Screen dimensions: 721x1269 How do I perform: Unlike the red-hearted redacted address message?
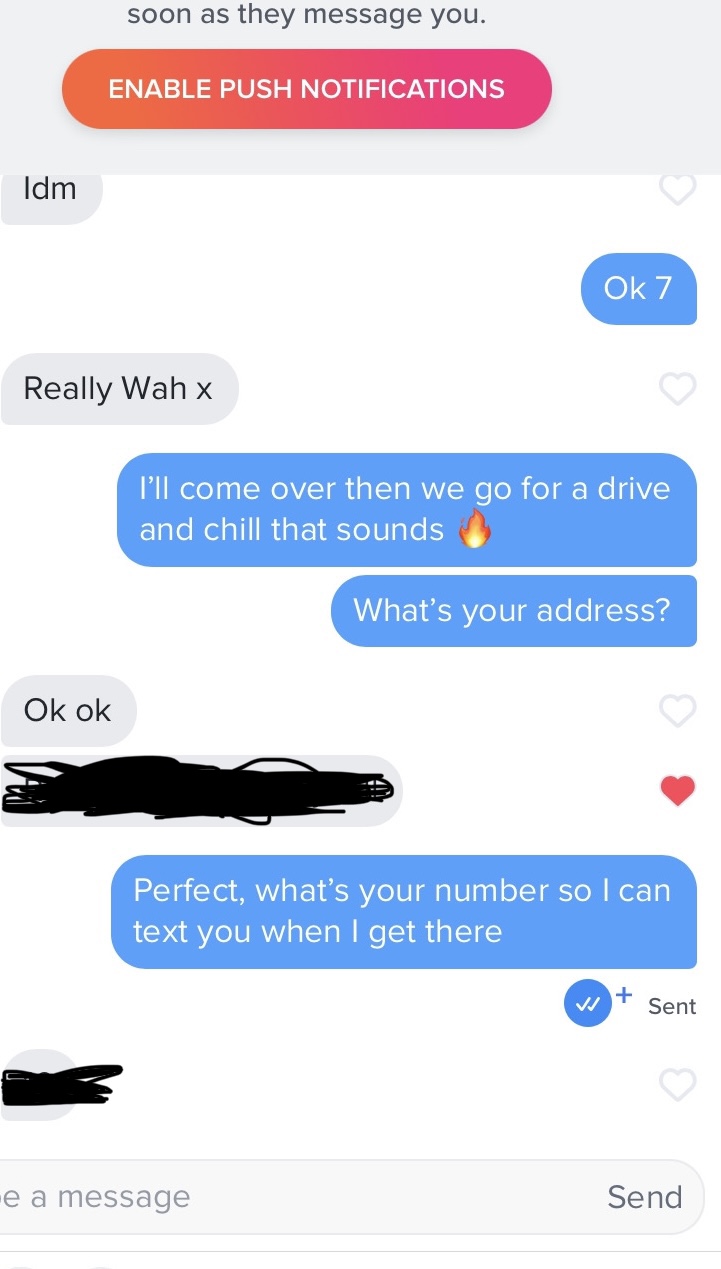[x=678, y=791]
